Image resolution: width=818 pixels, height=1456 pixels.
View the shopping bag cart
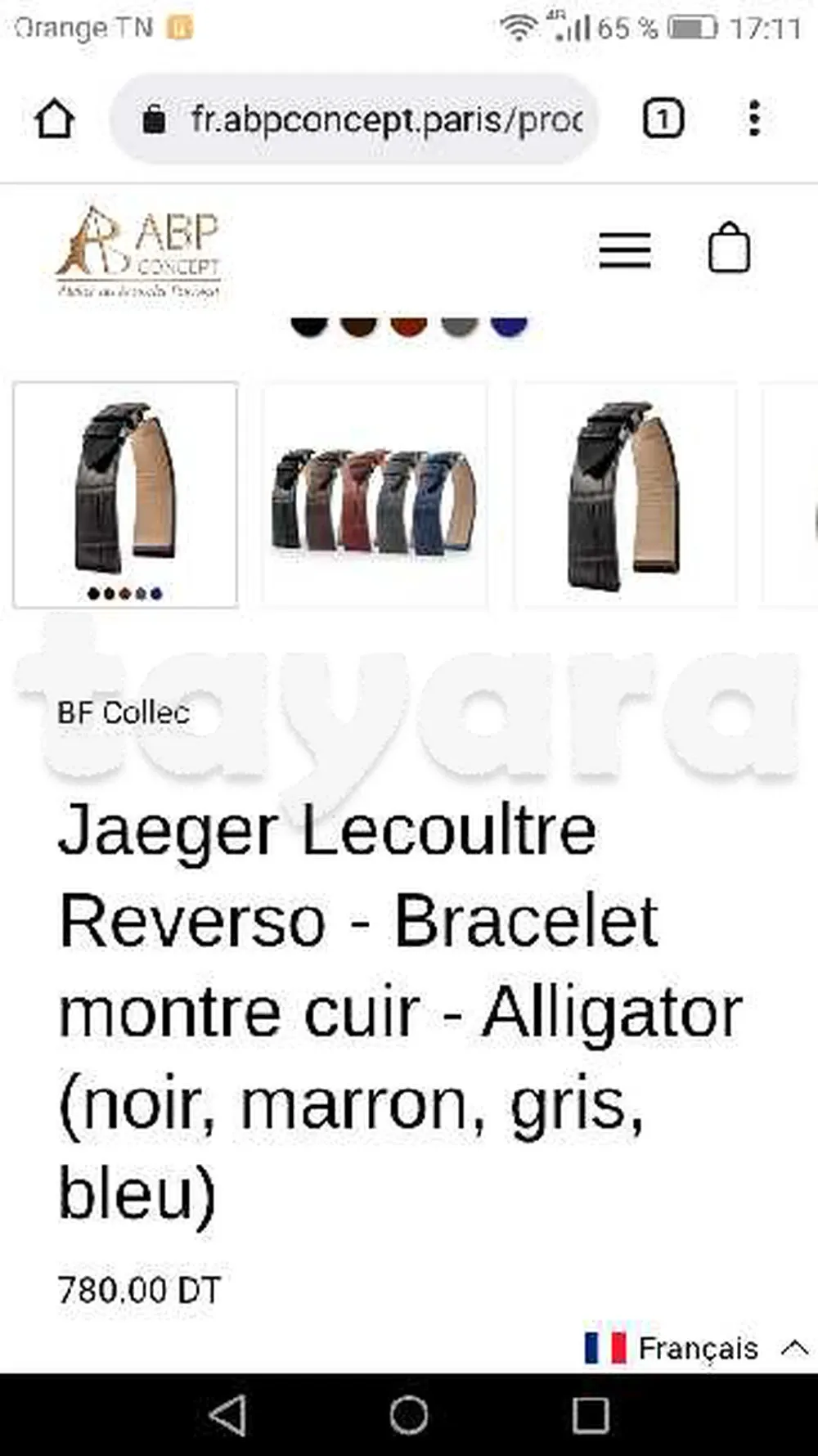point(728,248)
